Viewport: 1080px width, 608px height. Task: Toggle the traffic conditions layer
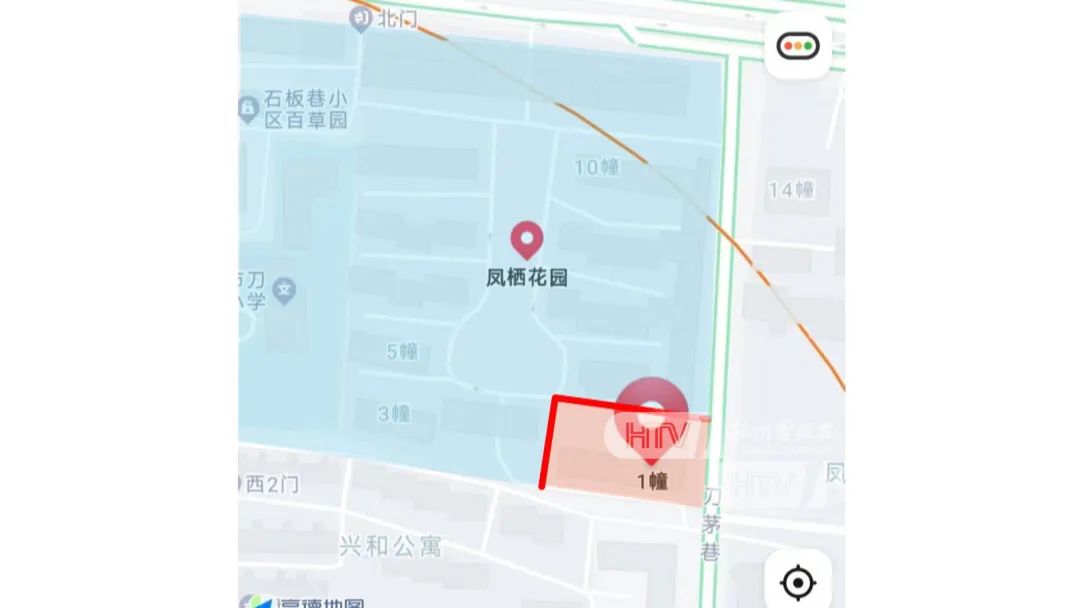point(798,46)
